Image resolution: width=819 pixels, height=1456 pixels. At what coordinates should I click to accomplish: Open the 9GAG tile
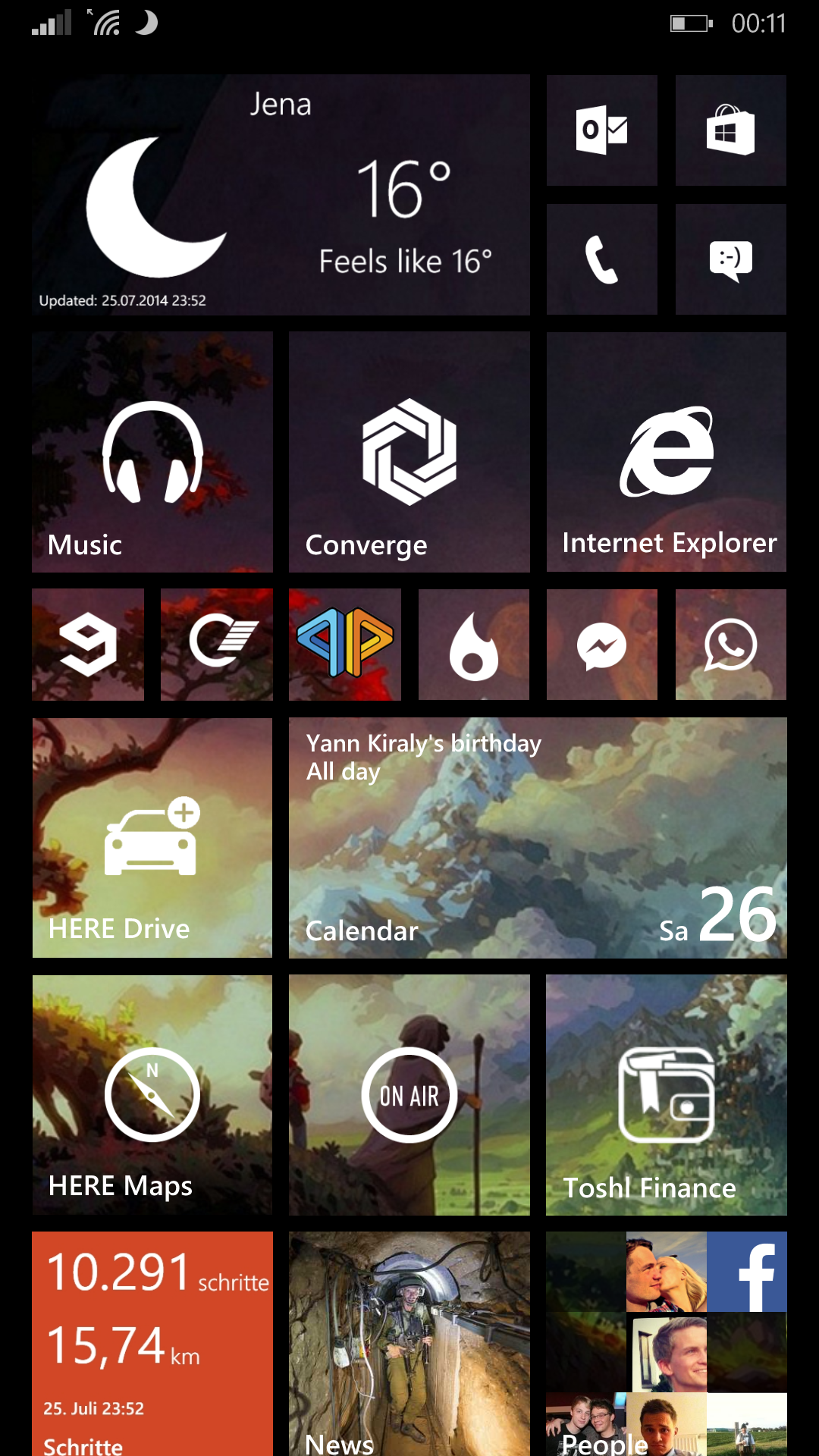point(88,645)
